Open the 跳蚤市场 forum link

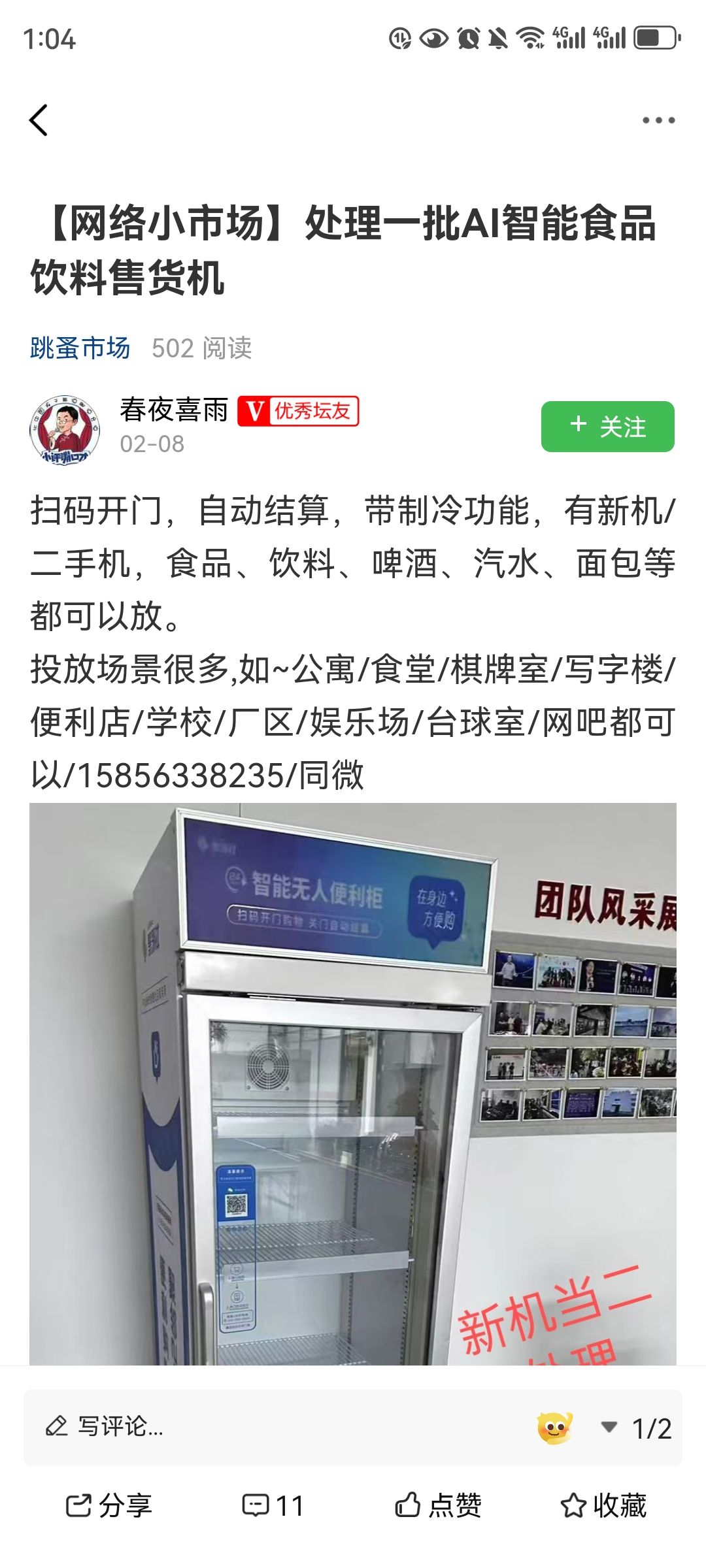point(80,348)
